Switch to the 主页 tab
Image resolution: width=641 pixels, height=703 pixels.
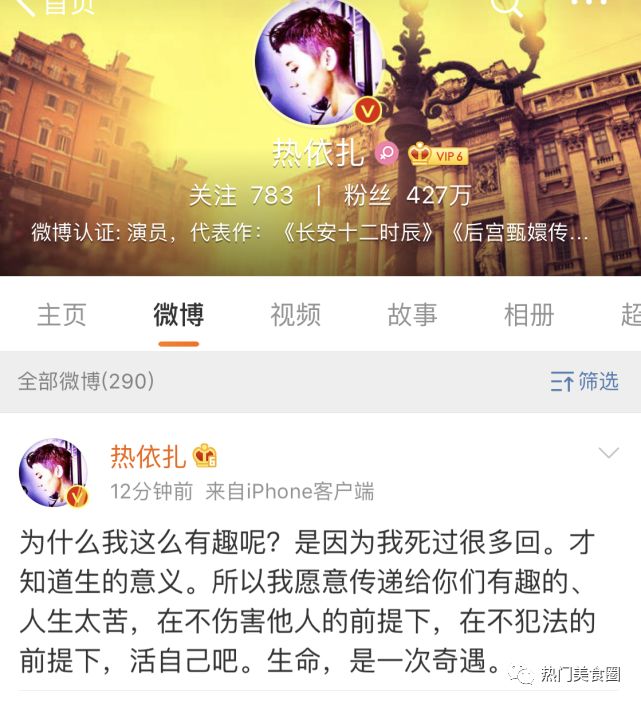pyautogui.click(x=62, y=314)
